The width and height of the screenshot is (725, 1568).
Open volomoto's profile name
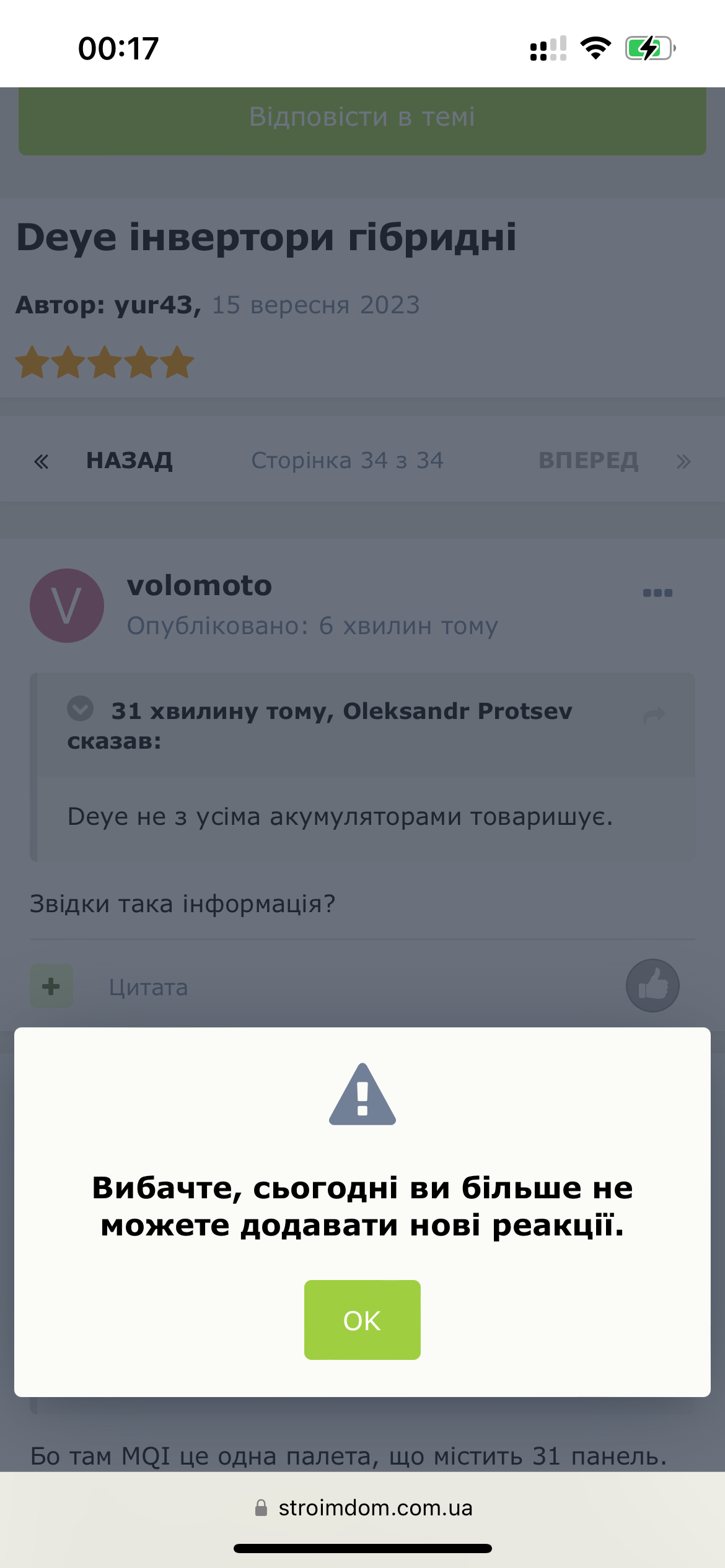tap(200, 585)
